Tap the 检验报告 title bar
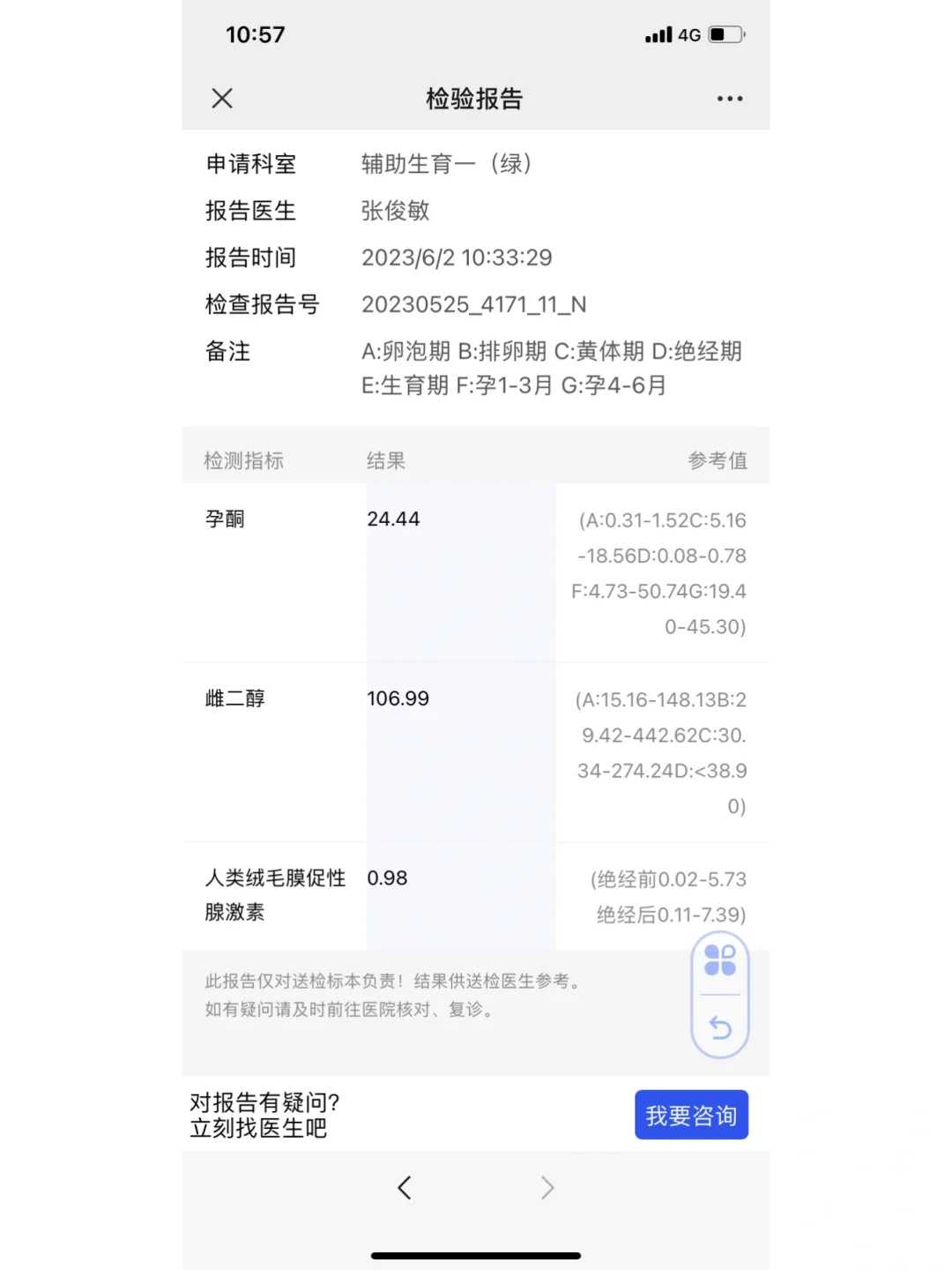This screenshot has width=952, height=1270. (x=473, y=98)
